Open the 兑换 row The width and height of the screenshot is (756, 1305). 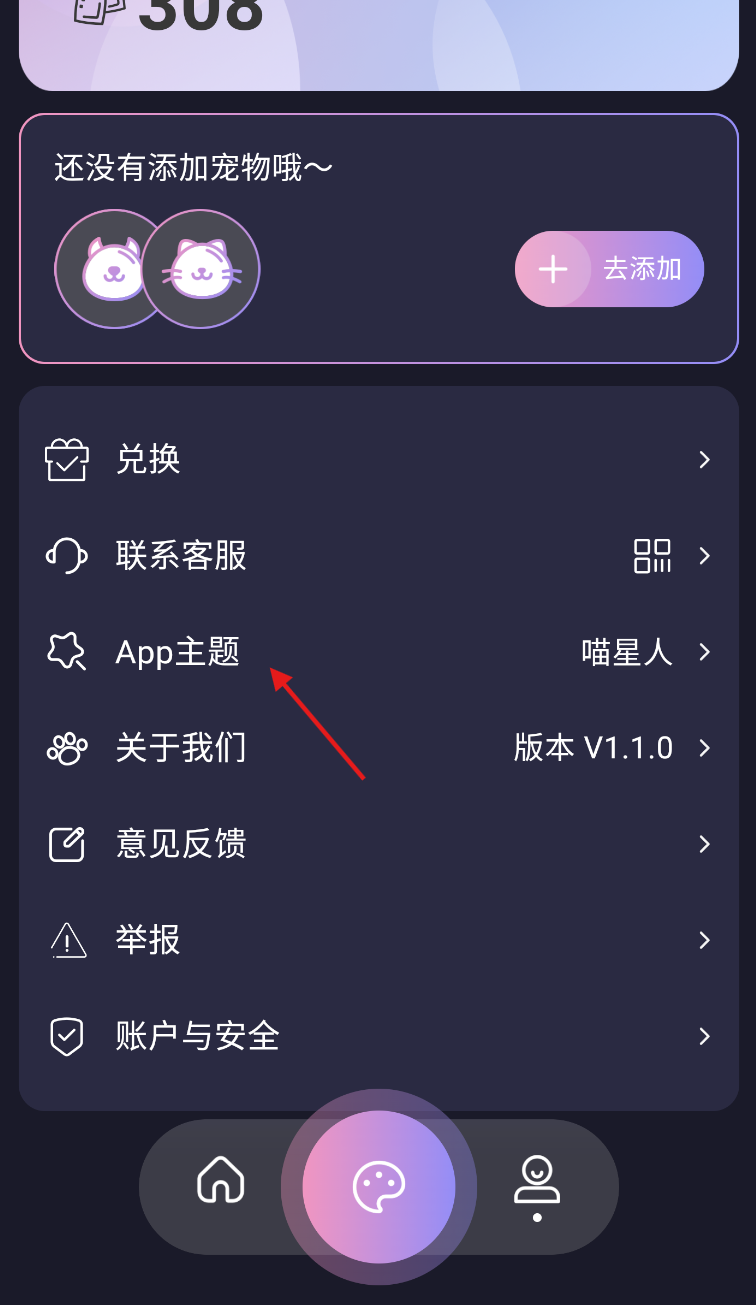coord(378,460)
